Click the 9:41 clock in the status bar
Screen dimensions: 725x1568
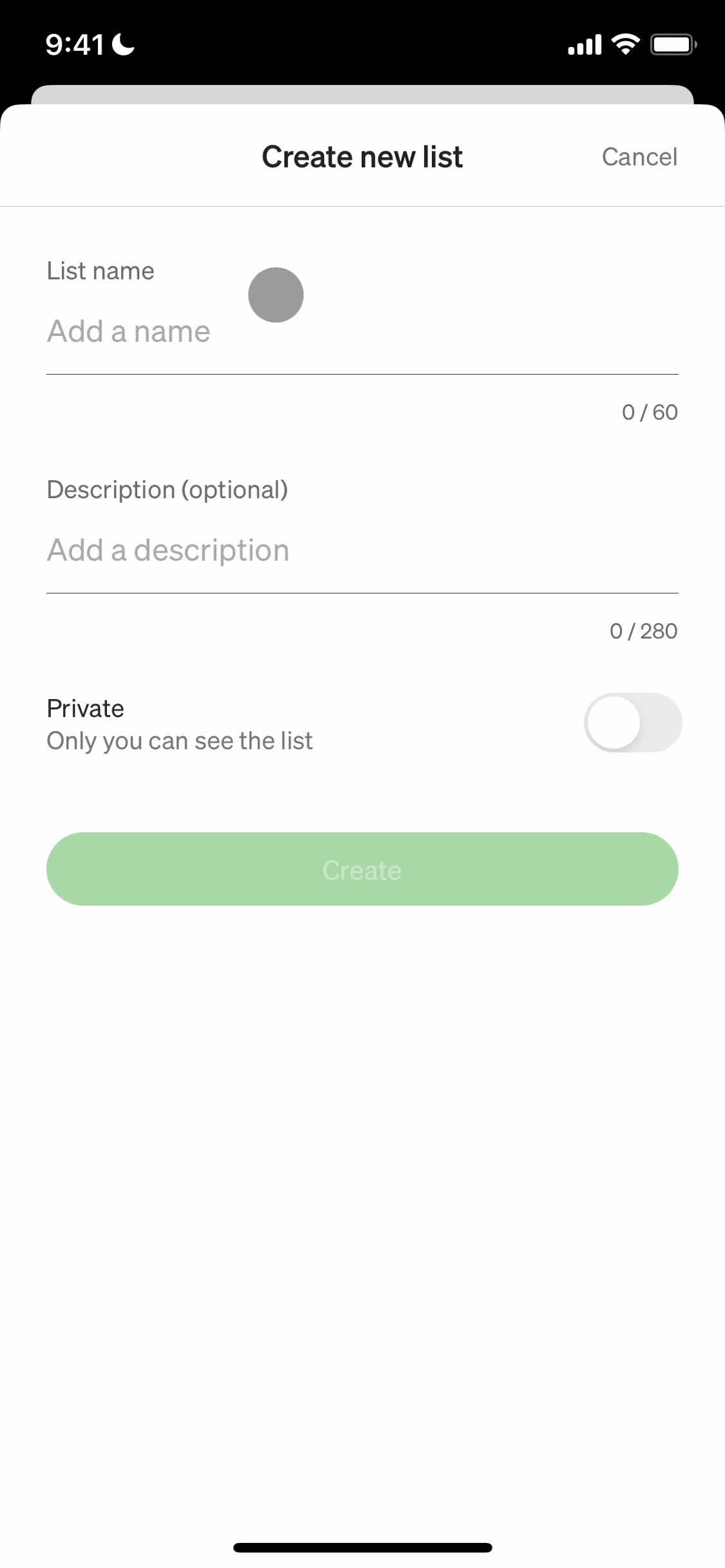point(75,44)
